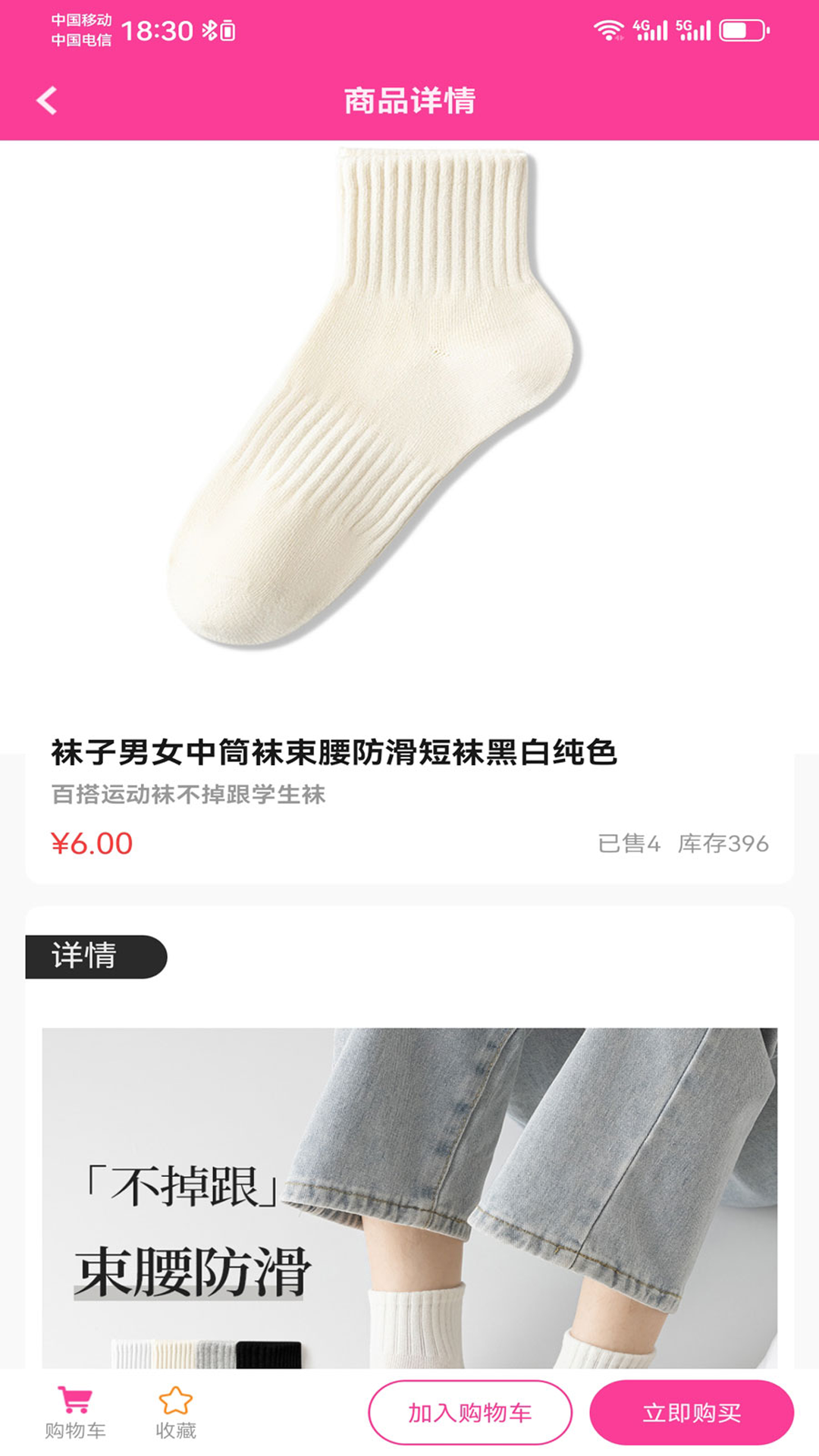Go back from the product details page

click(47, 100)
